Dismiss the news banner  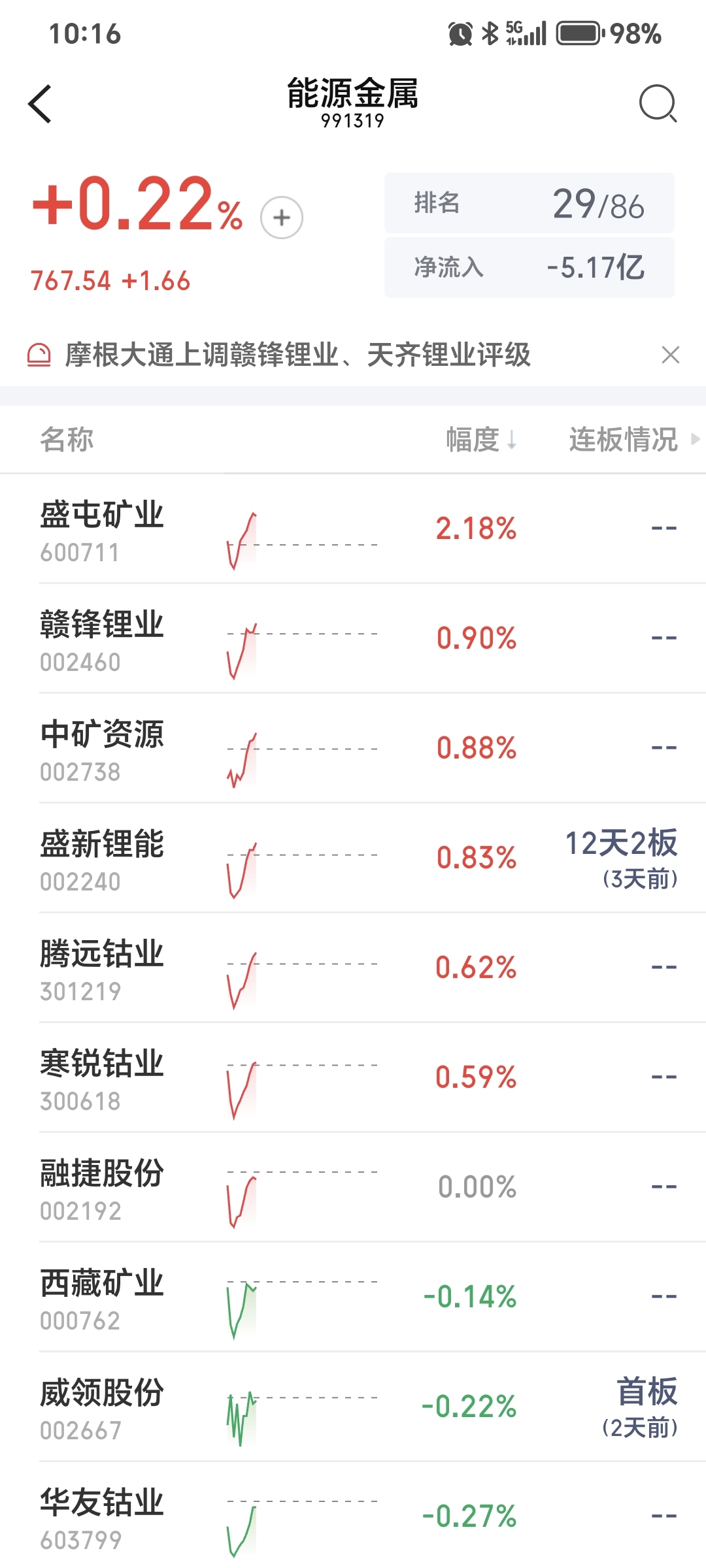(x=670, y=355)
